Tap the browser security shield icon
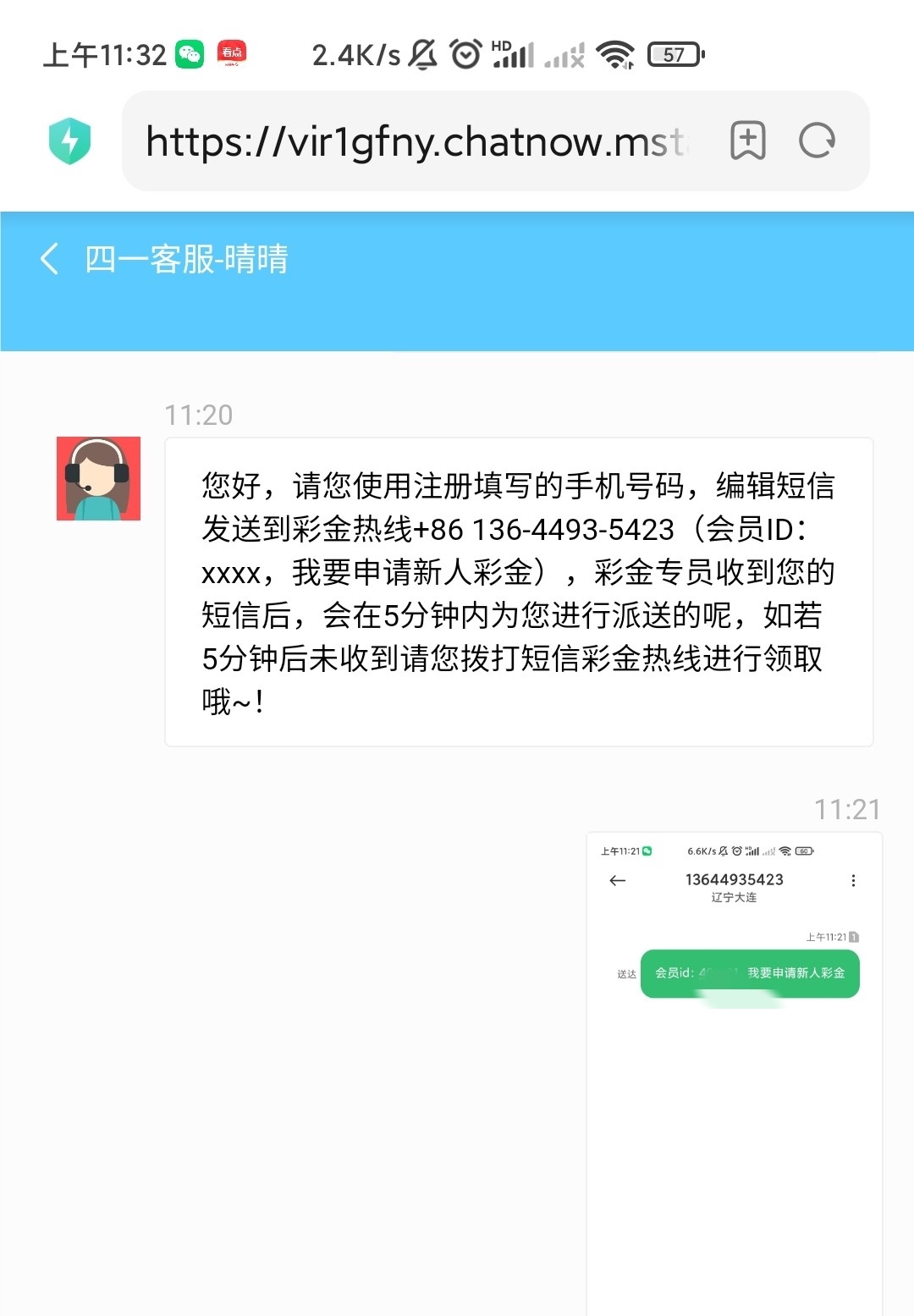 (70, 140)
